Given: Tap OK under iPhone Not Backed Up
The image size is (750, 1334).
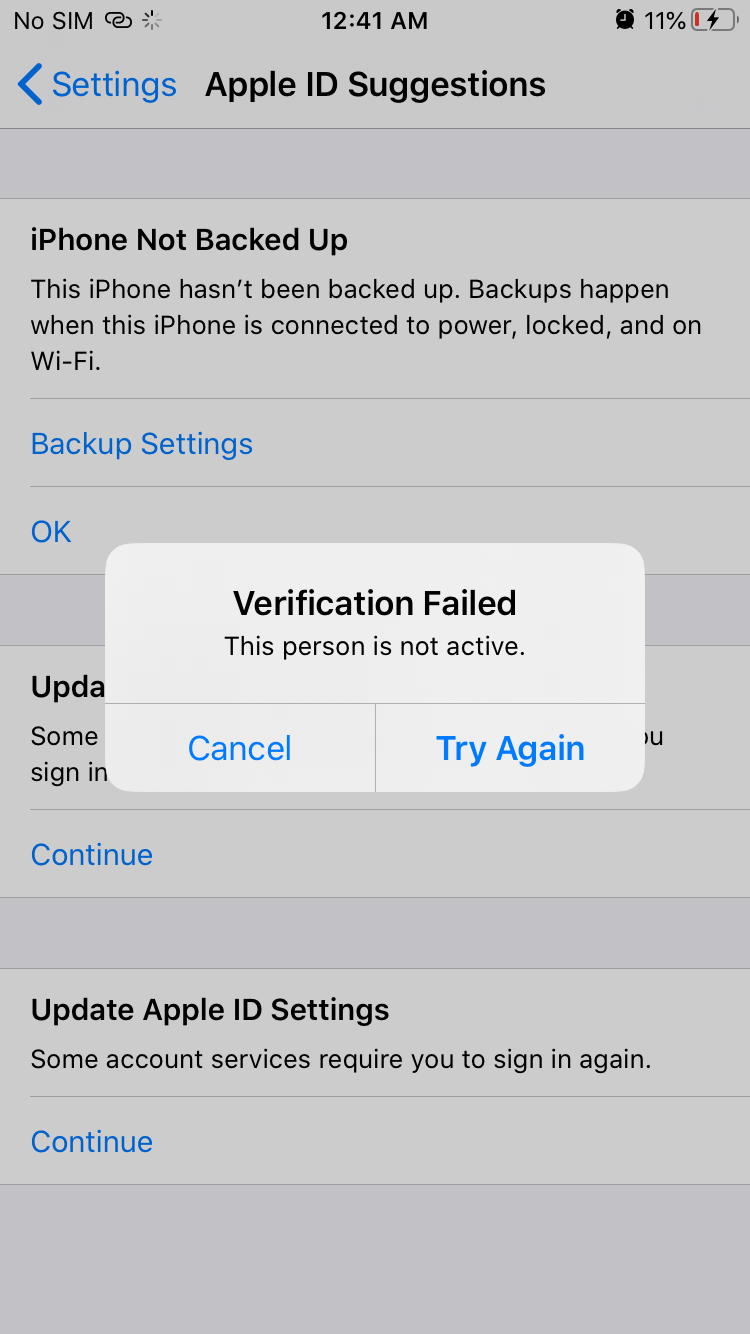Looking at the screenshot, I should (51, 531).
